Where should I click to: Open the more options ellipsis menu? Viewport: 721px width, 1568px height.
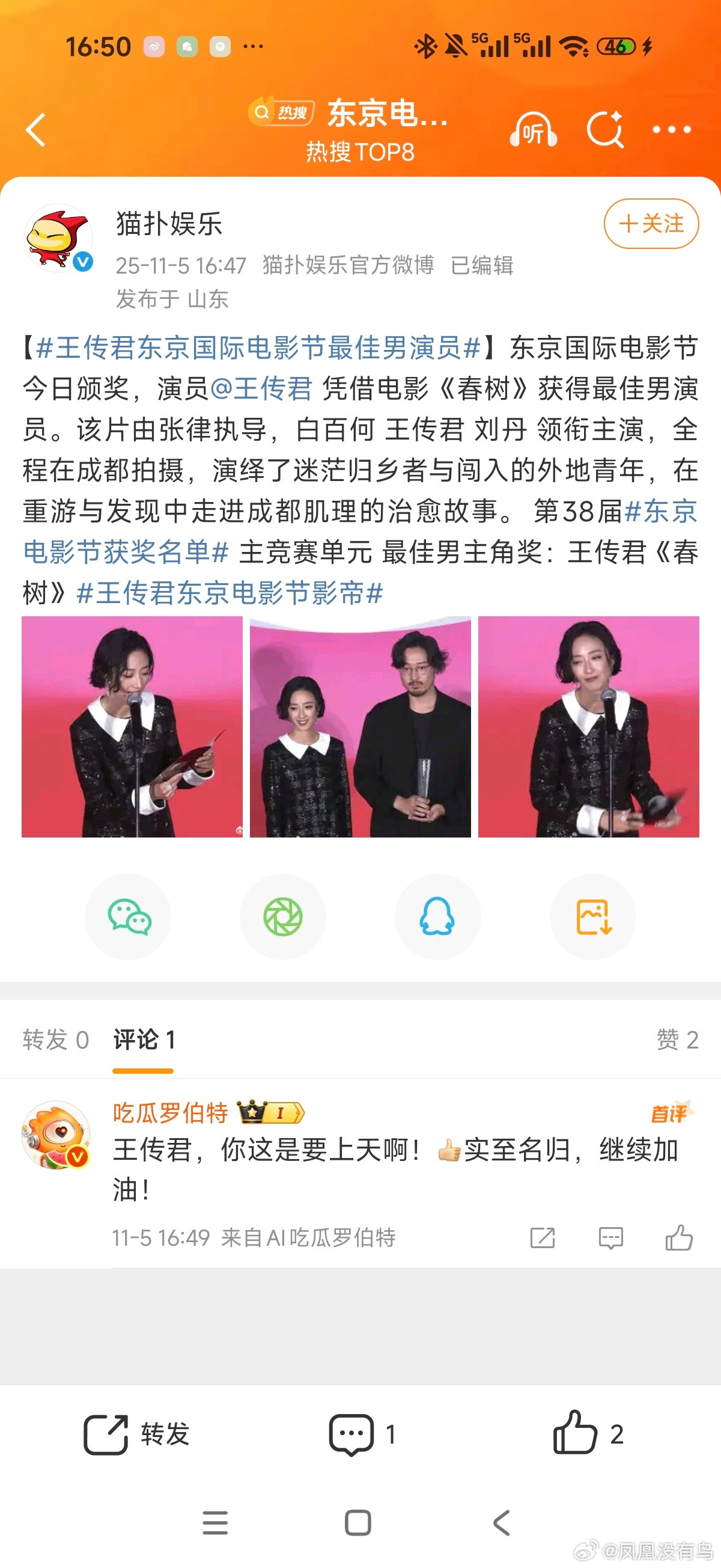coord(672,130)
